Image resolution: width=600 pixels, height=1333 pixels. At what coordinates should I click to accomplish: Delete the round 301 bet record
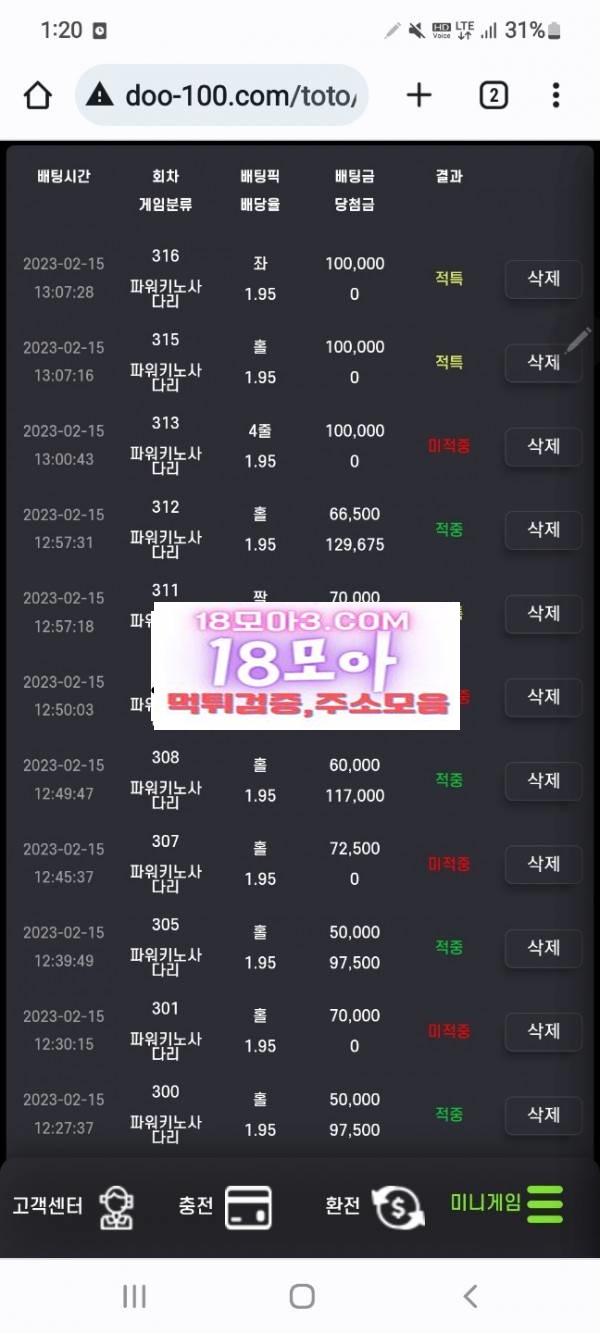[543, 1031]
